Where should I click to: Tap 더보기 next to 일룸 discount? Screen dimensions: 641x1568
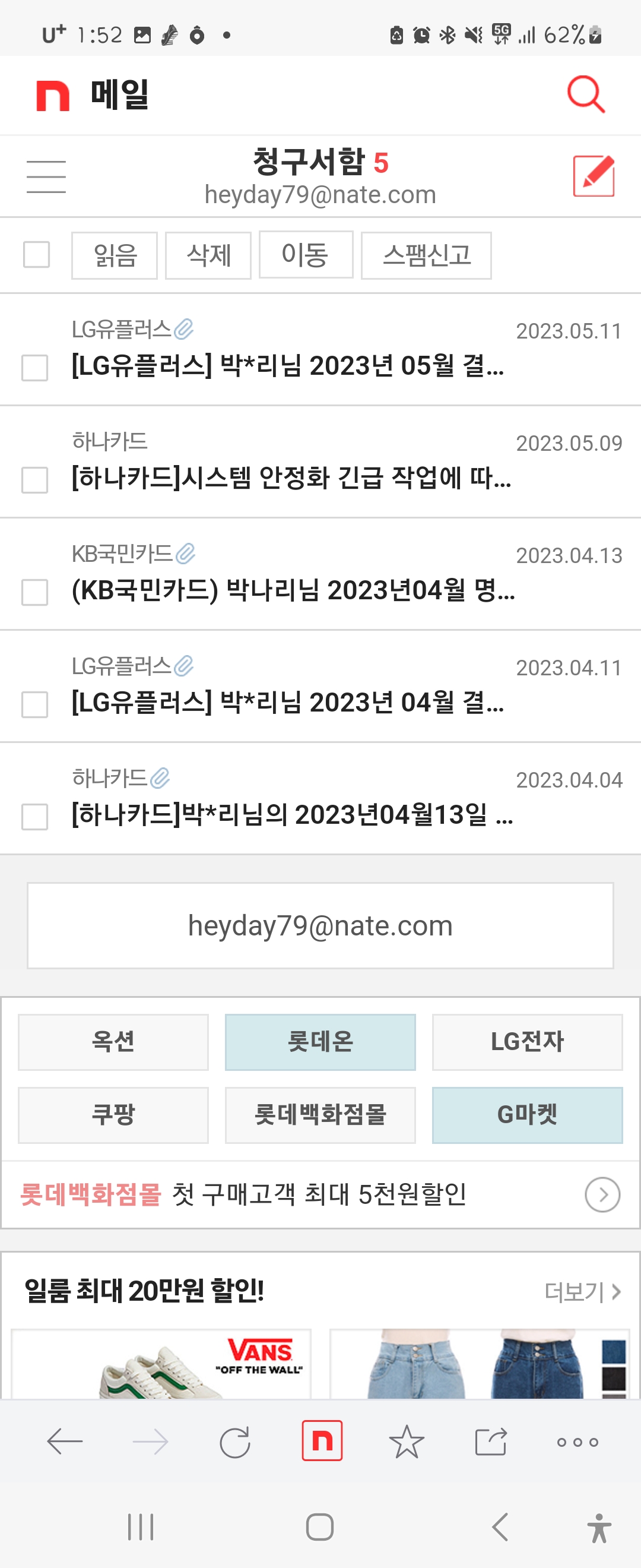click(x=582, y=1292)
